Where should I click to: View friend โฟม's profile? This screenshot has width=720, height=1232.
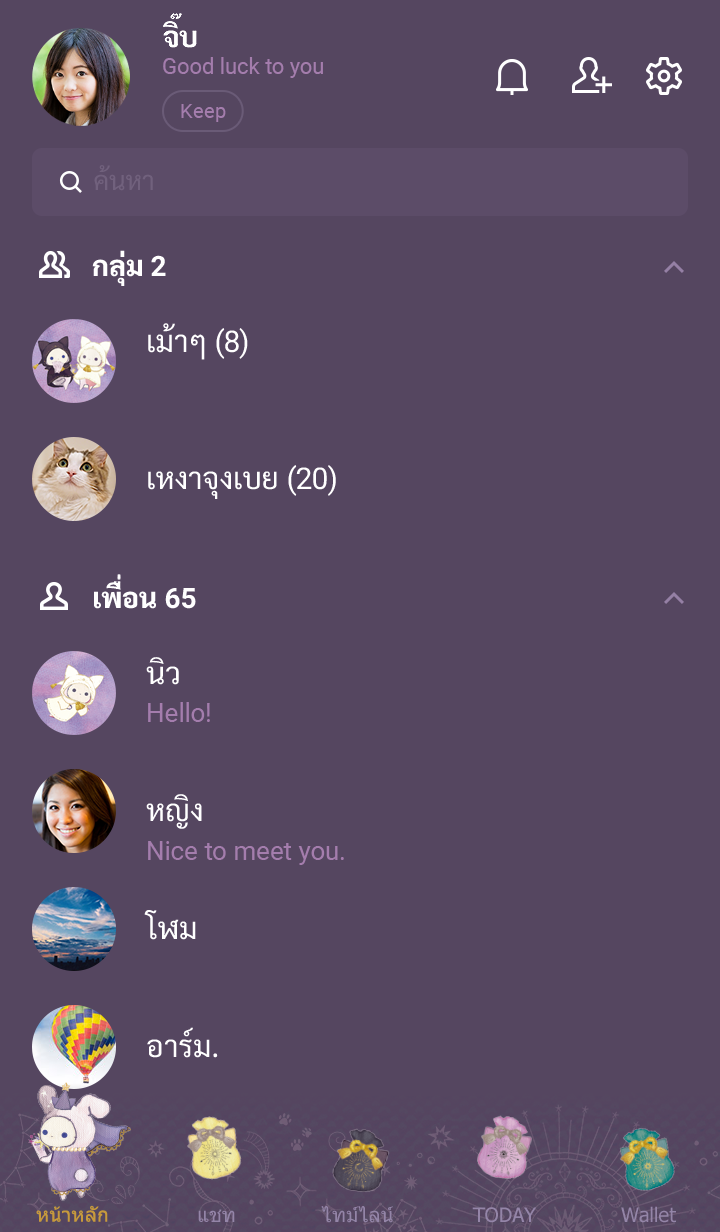172,929
